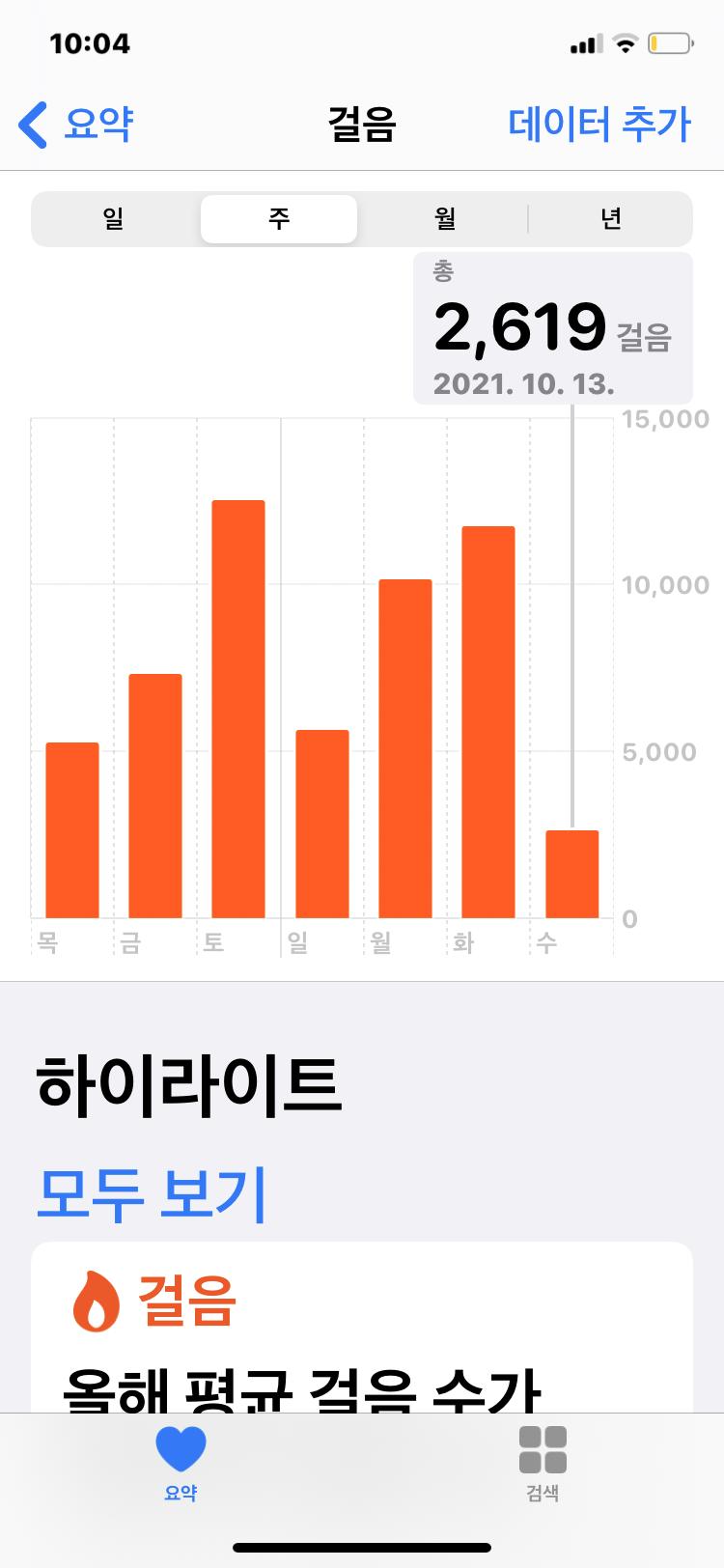Open 모두 보기 for highlights
This screenshot has width=724, height=1568.
point(151,1193)
